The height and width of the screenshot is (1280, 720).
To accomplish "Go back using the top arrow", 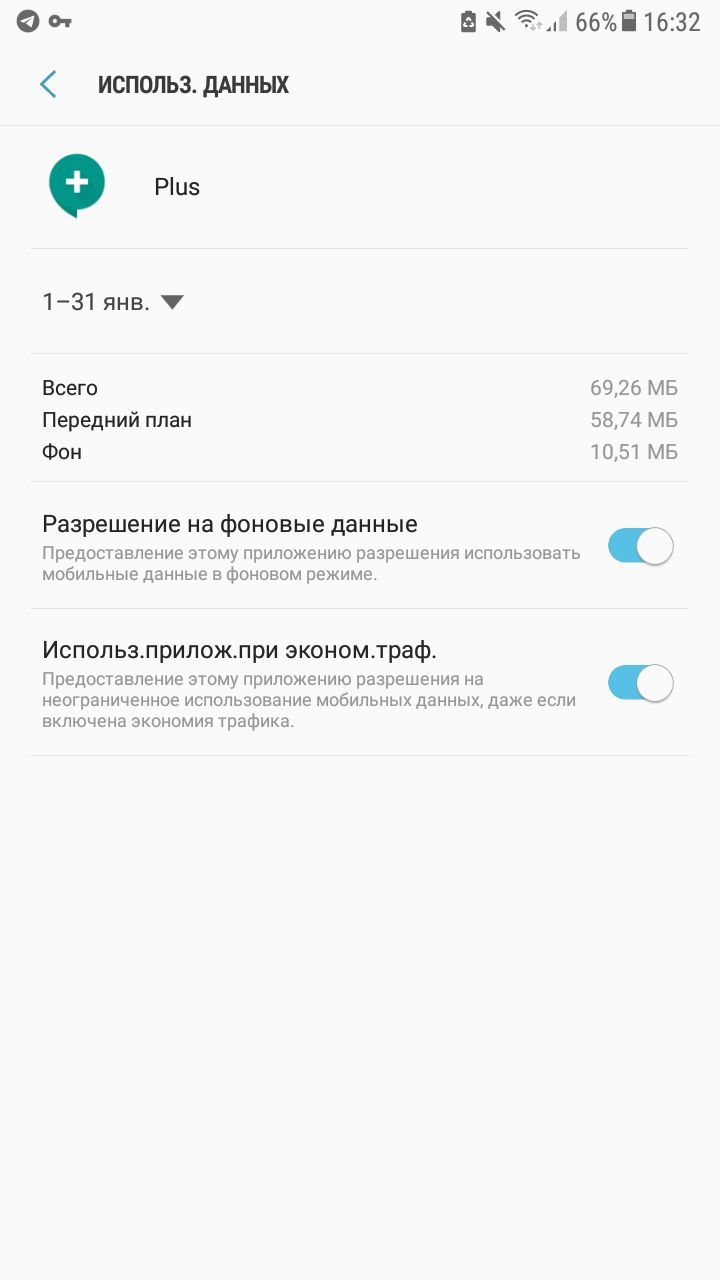I will (x=47, y=85).
